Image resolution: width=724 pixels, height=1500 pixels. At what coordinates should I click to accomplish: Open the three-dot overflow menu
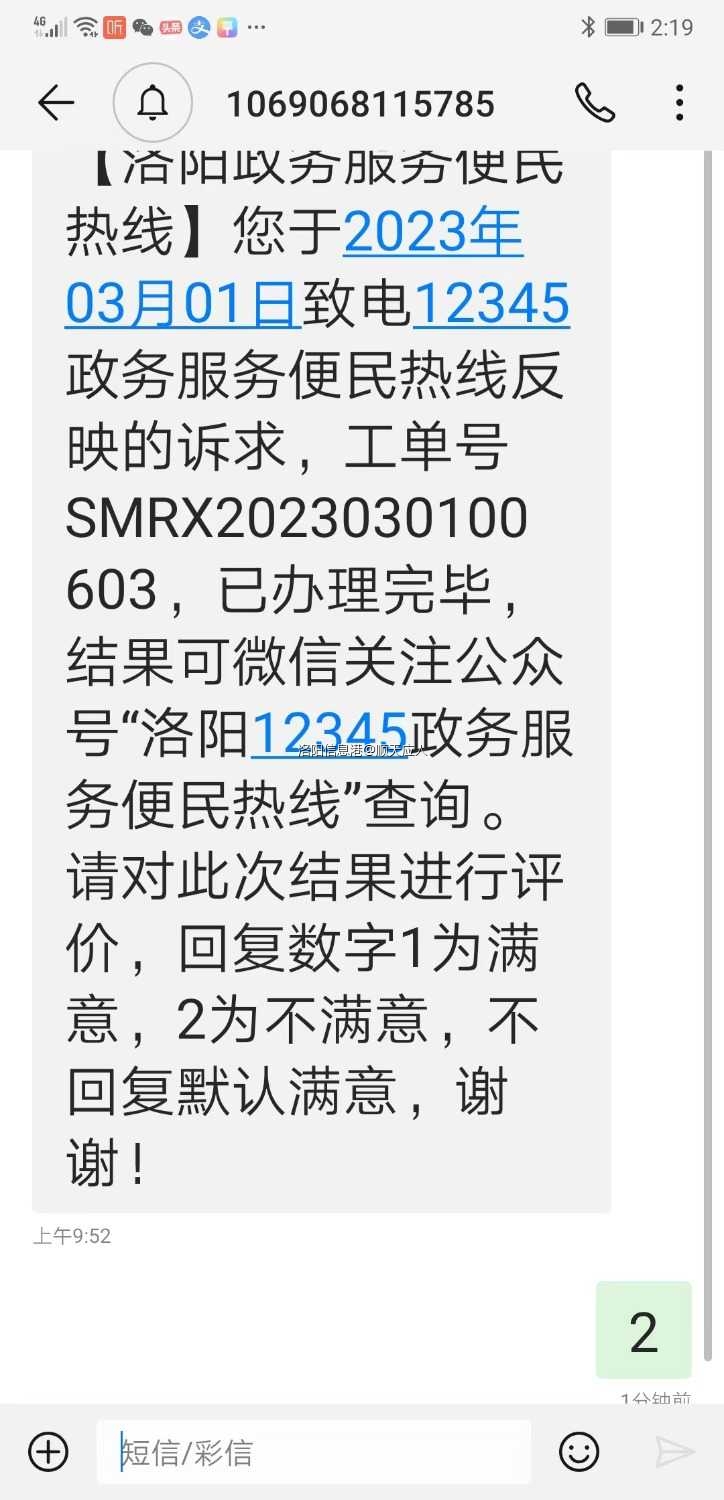pos(679,102)
